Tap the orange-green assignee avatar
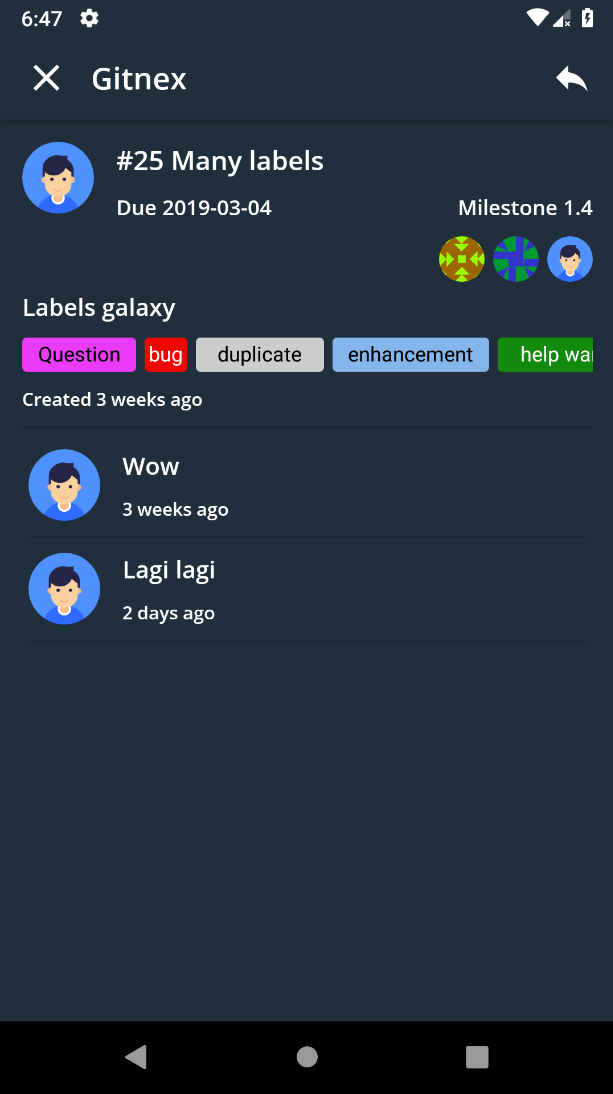The image size is (613, 1094). coord(461,259)
